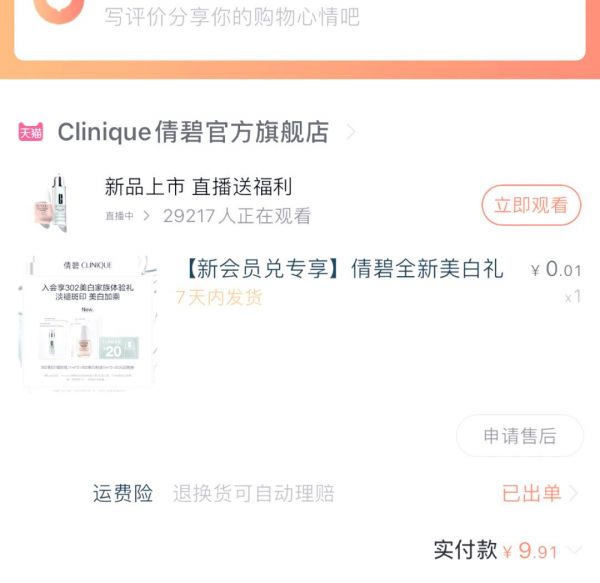600x583 pixels.
Task: Tap 立即观看 to watch live stream
Action: [x=531, y=205]
